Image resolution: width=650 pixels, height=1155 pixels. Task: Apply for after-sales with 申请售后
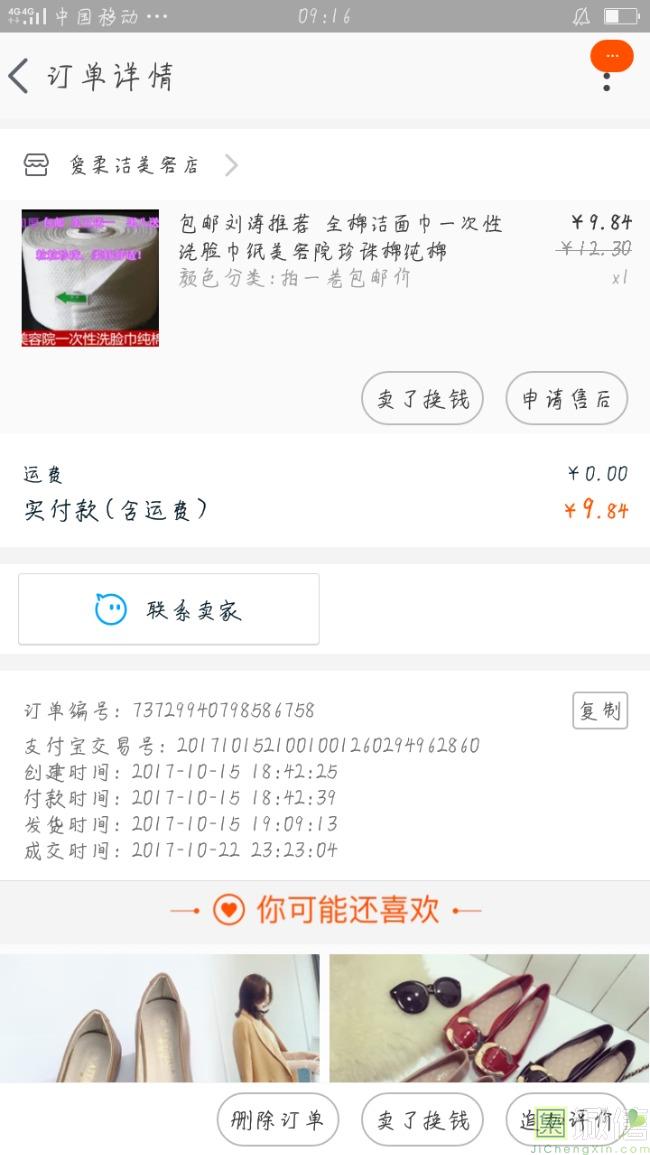coord(566,399)
